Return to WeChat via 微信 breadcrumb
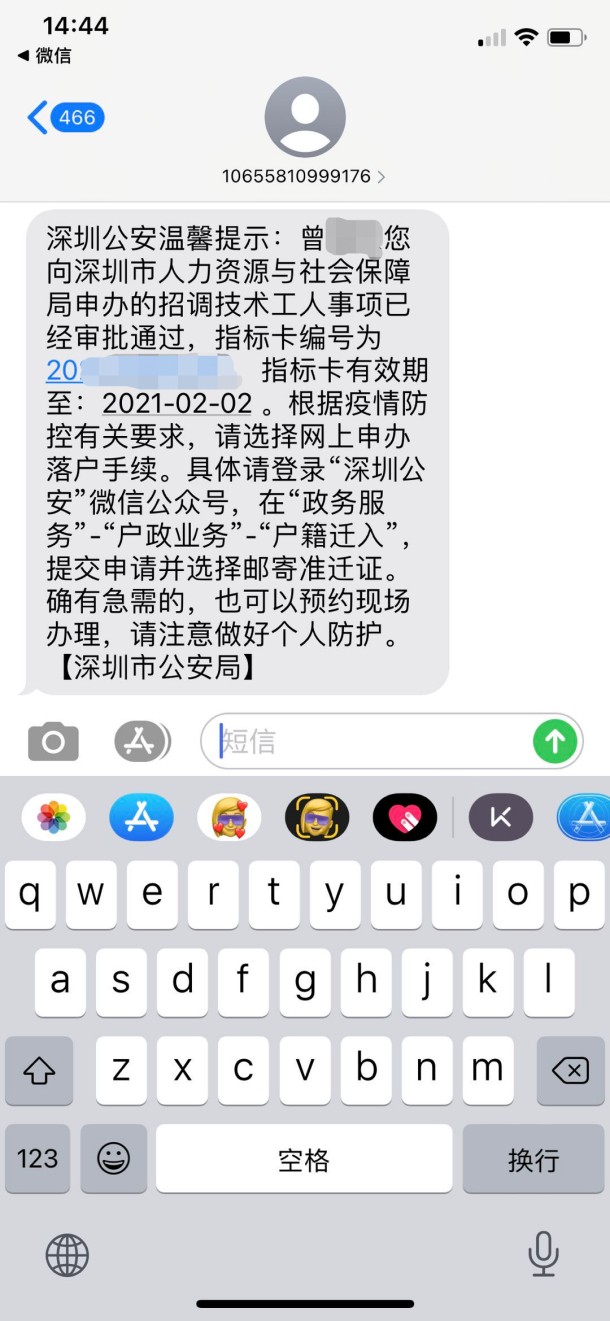Screen dimensions: 610x1321 45,56
